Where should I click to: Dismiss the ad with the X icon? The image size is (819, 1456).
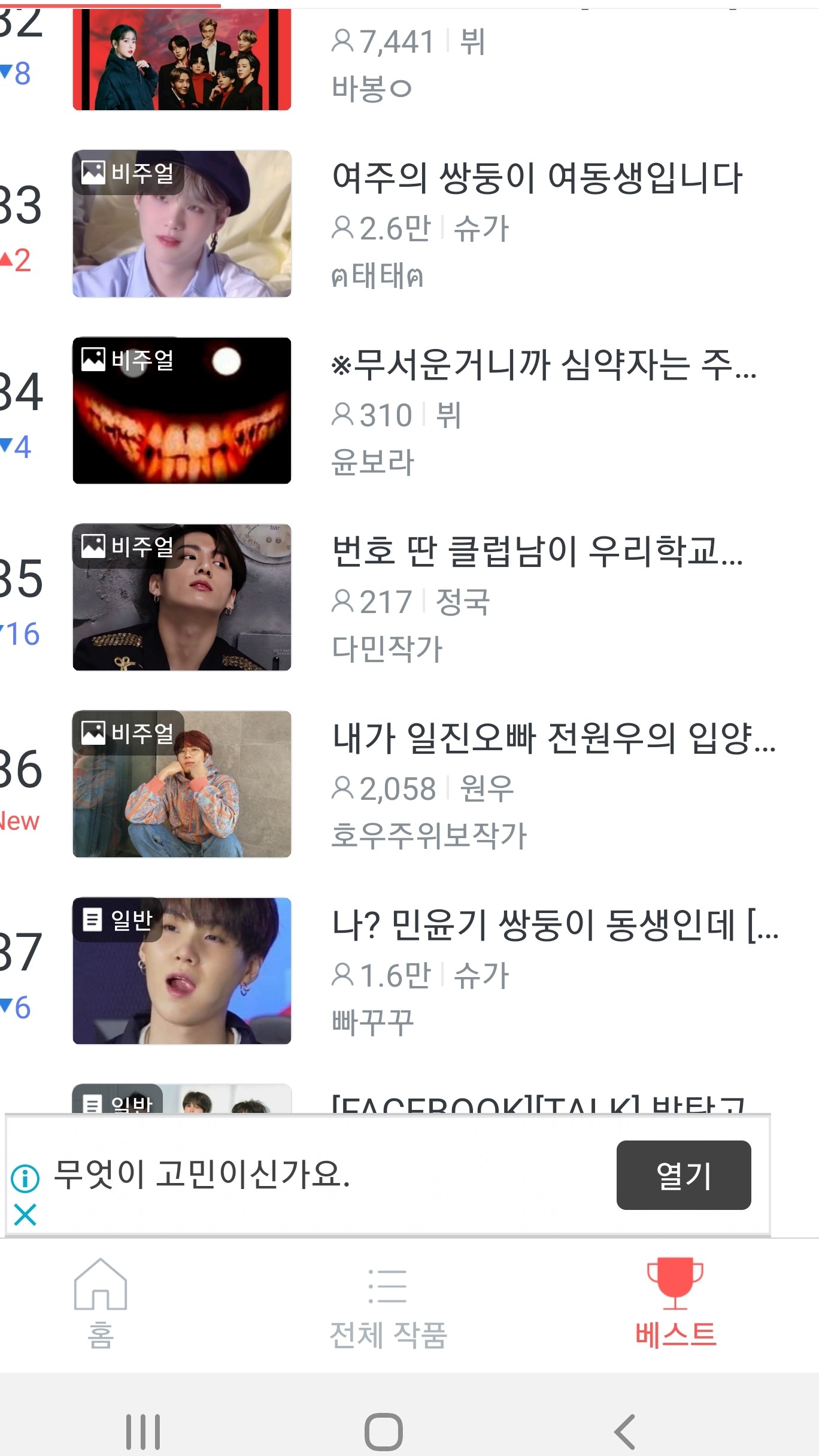[x=25, y=1215]
